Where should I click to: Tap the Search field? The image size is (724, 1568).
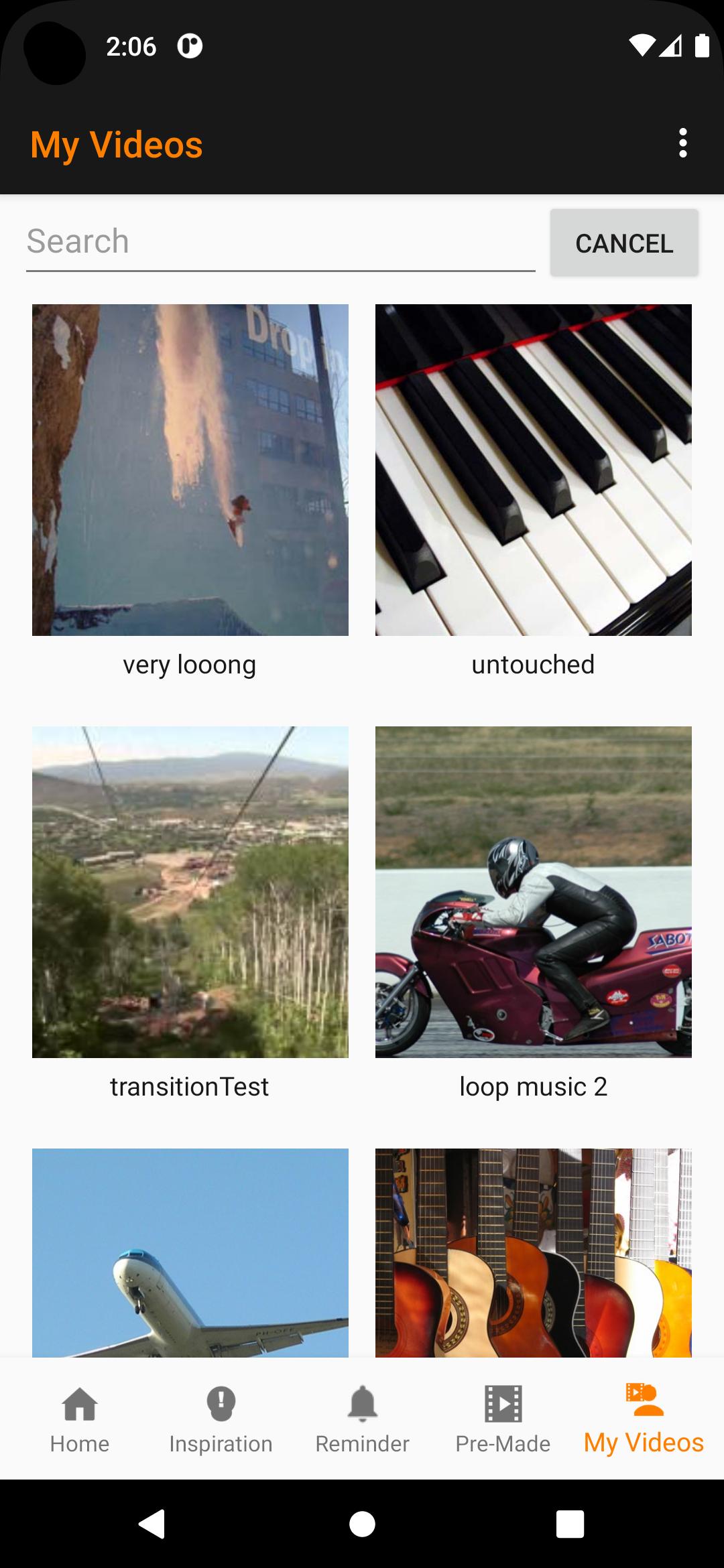(x=280, y=242)
